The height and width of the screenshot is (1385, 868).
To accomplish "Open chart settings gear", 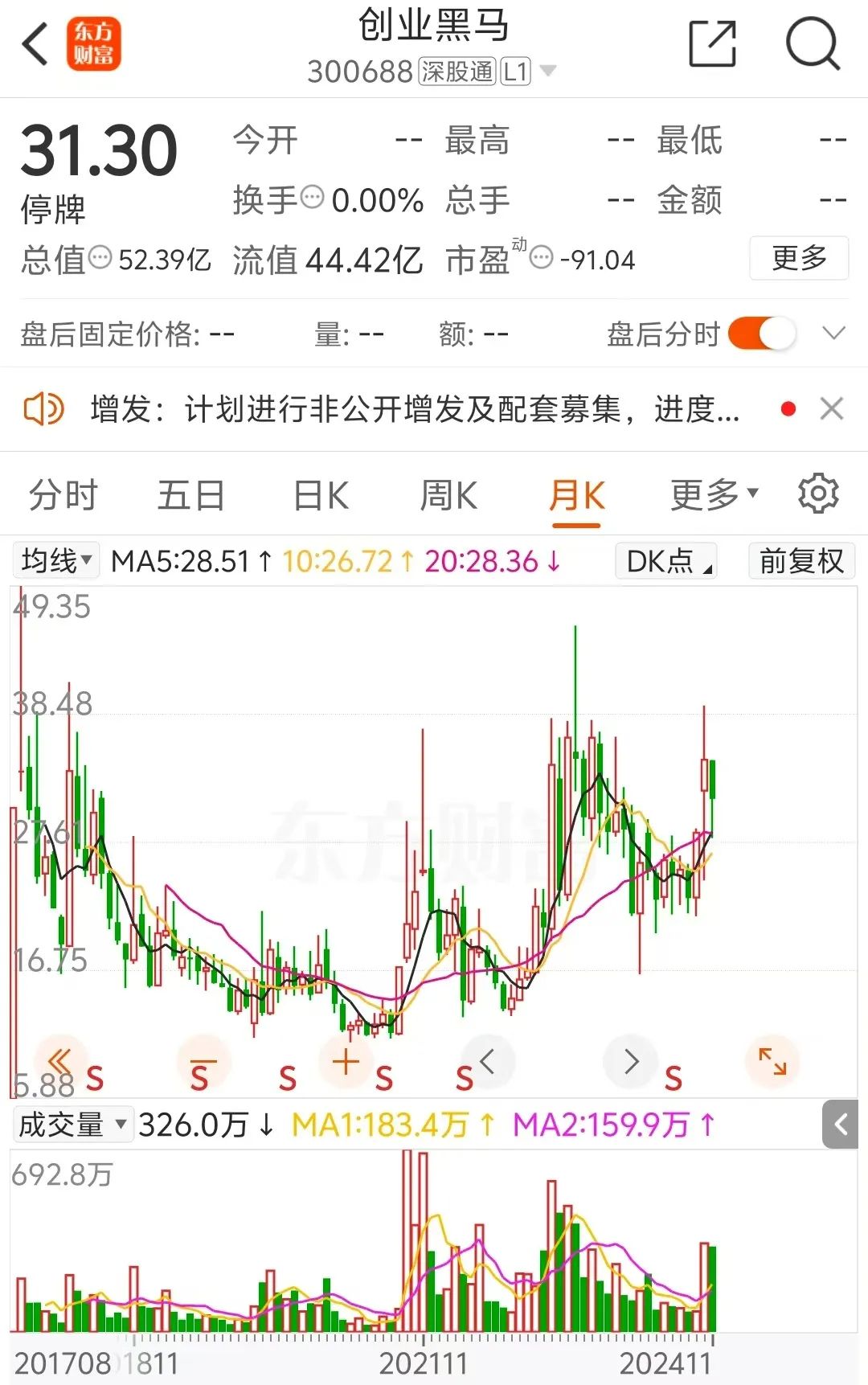I will 818,494.
